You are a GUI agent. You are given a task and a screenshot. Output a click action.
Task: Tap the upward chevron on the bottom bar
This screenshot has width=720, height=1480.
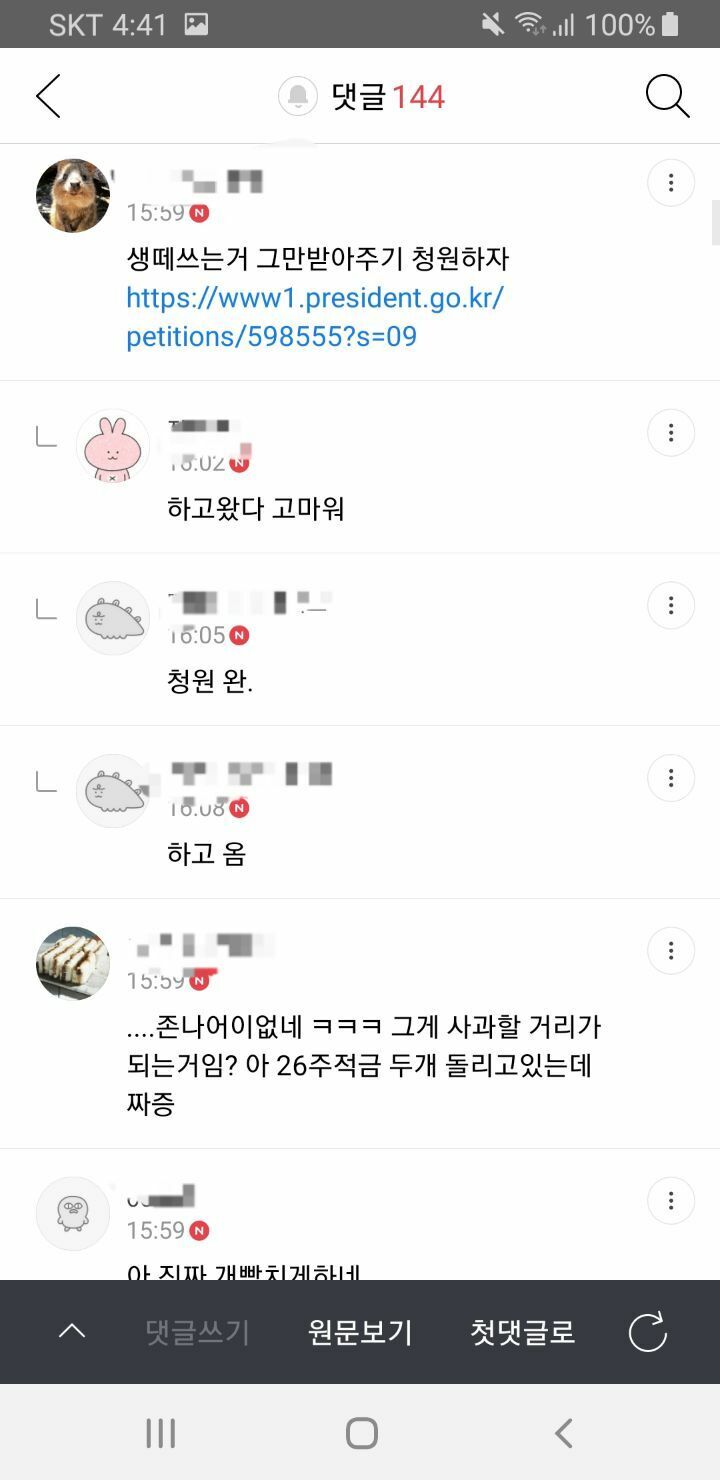[x=72, y=1332]
